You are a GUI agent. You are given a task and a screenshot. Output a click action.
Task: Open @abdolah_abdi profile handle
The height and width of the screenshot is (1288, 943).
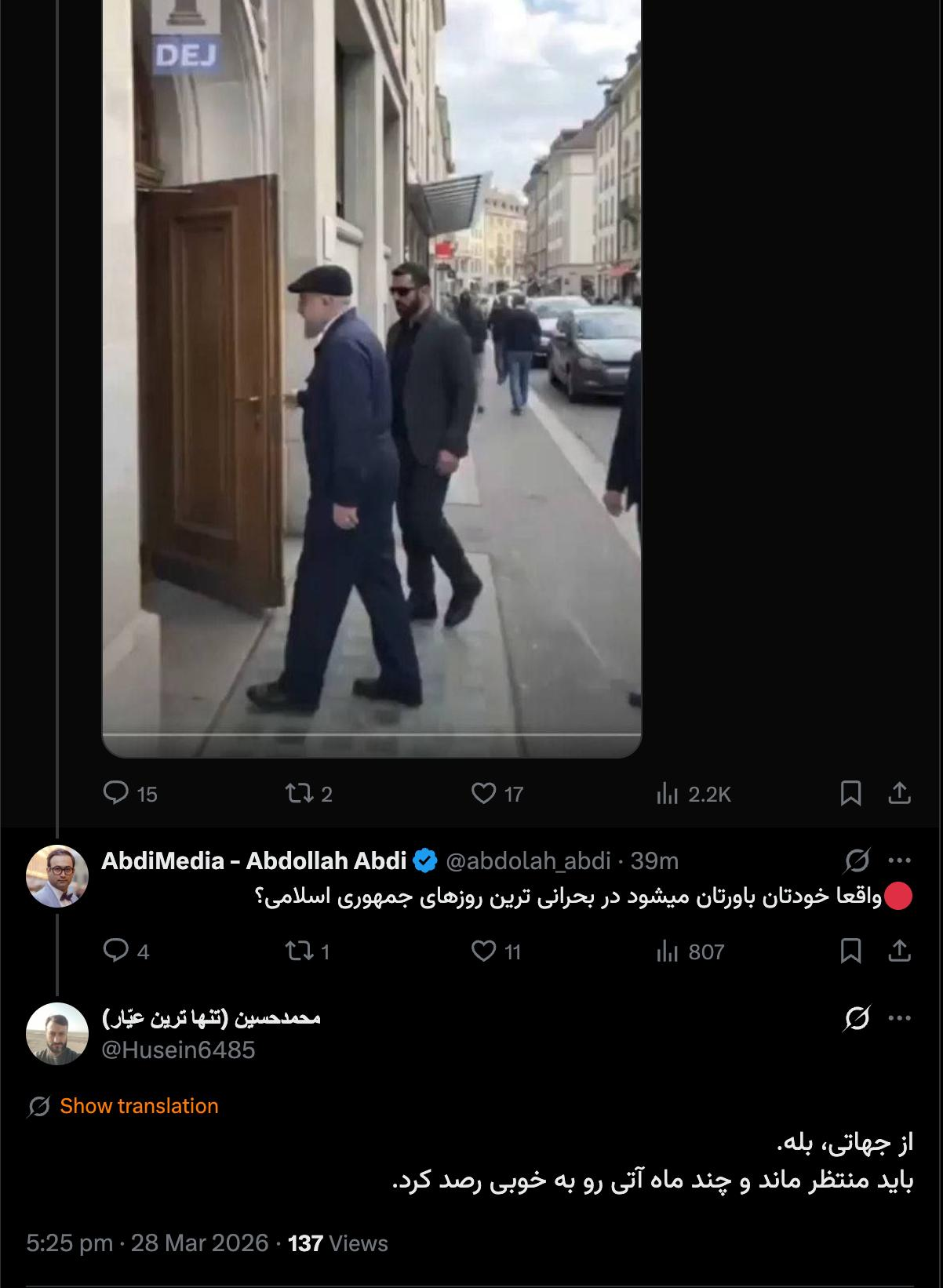[528, 861]
